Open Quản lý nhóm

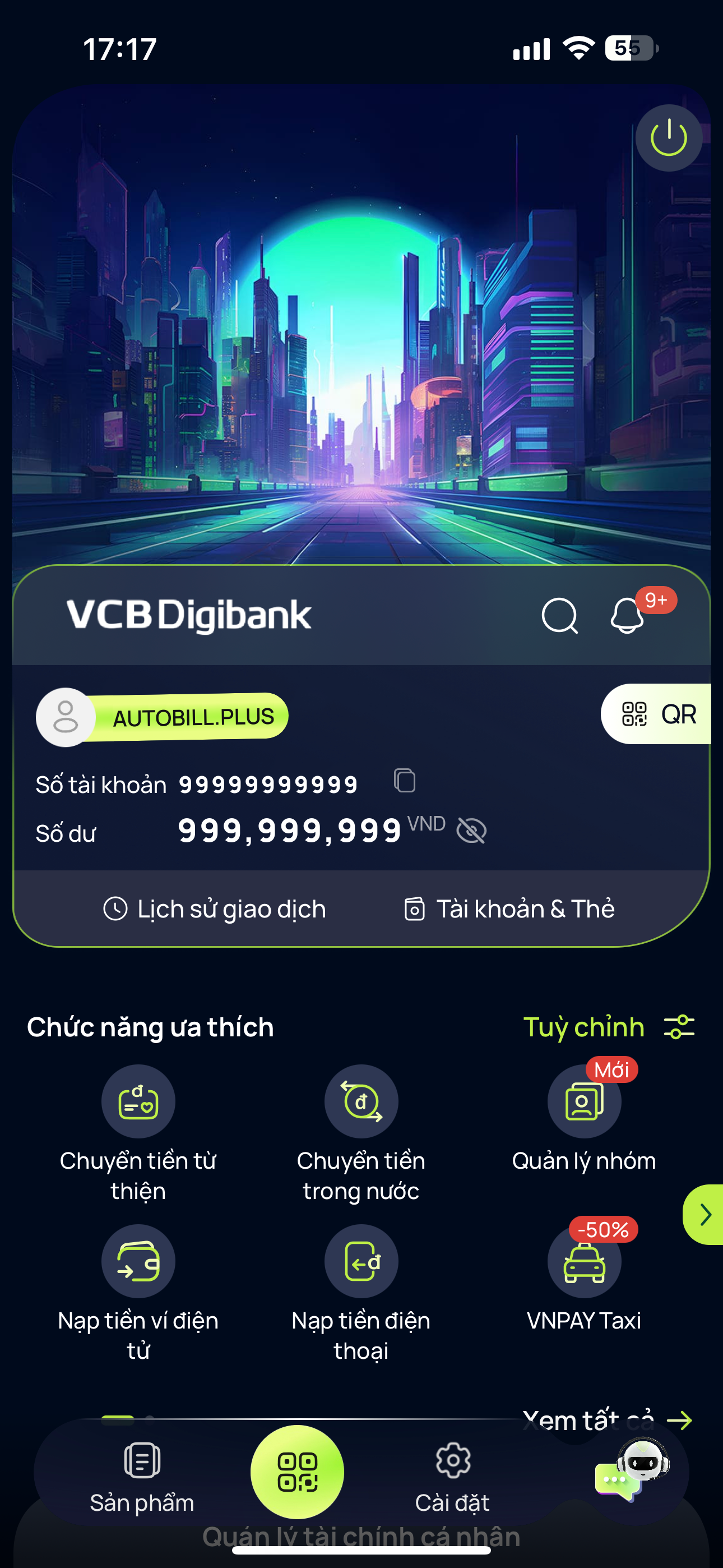tap(584, 1102)
